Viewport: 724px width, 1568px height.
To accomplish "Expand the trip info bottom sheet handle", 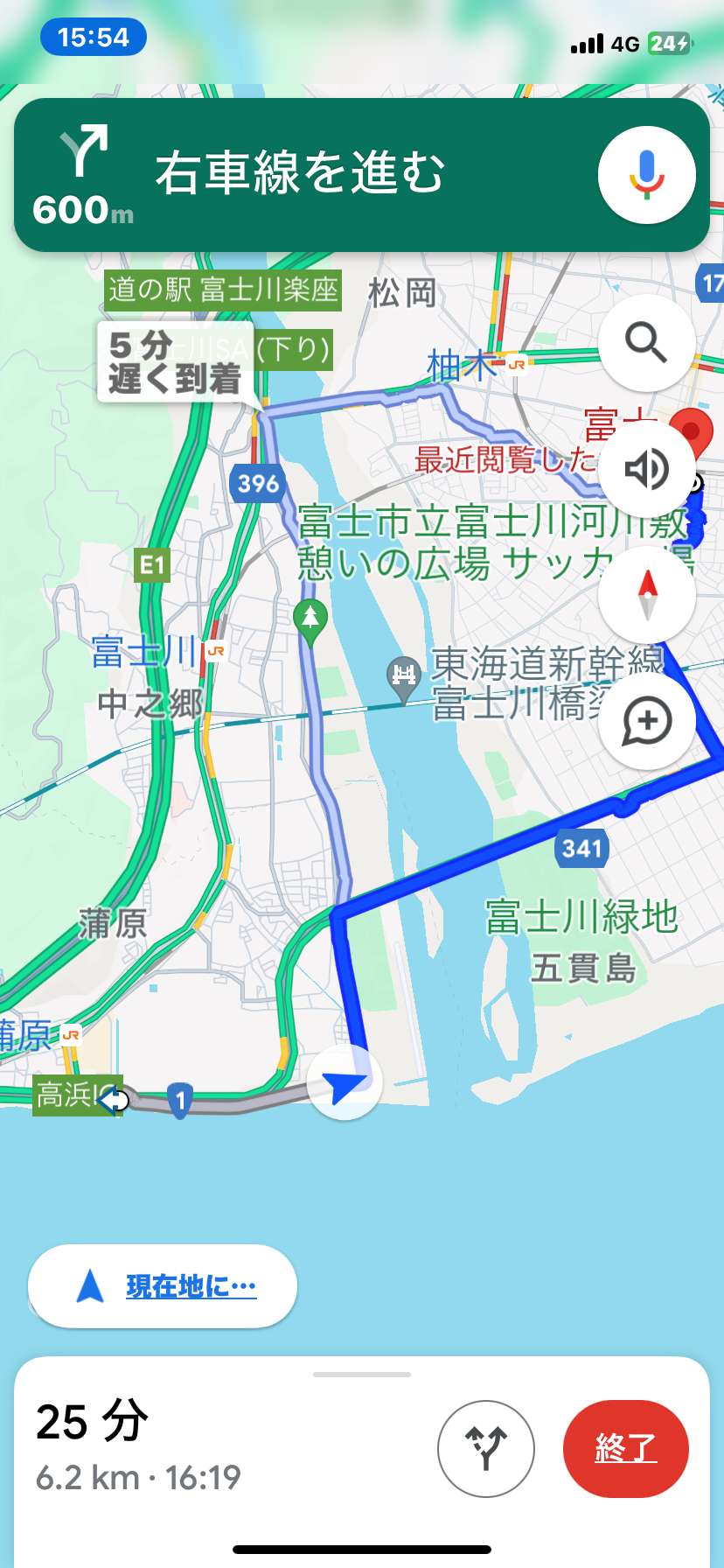I will pos(362,1375).
